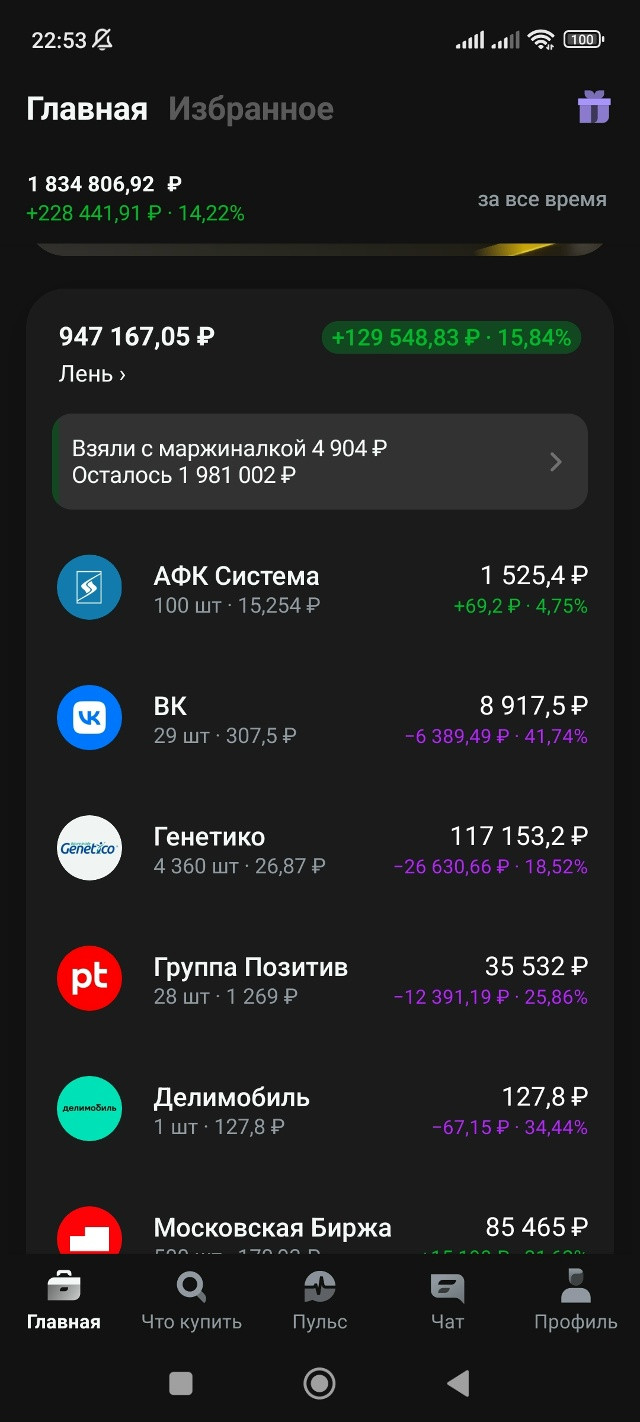Switch to the Избранное tab

(x=250, y=109)
